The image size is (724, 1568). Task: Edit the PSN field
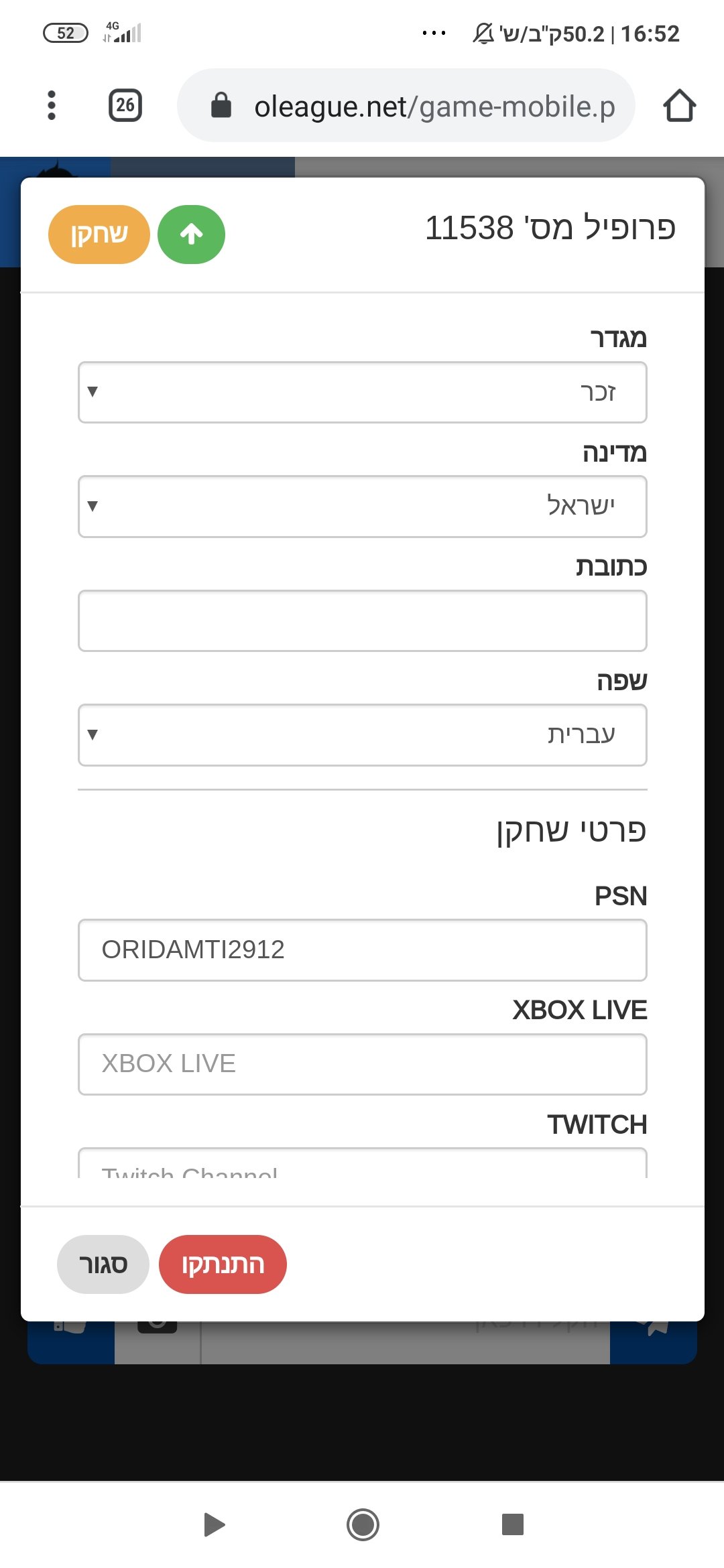point(363,950)
